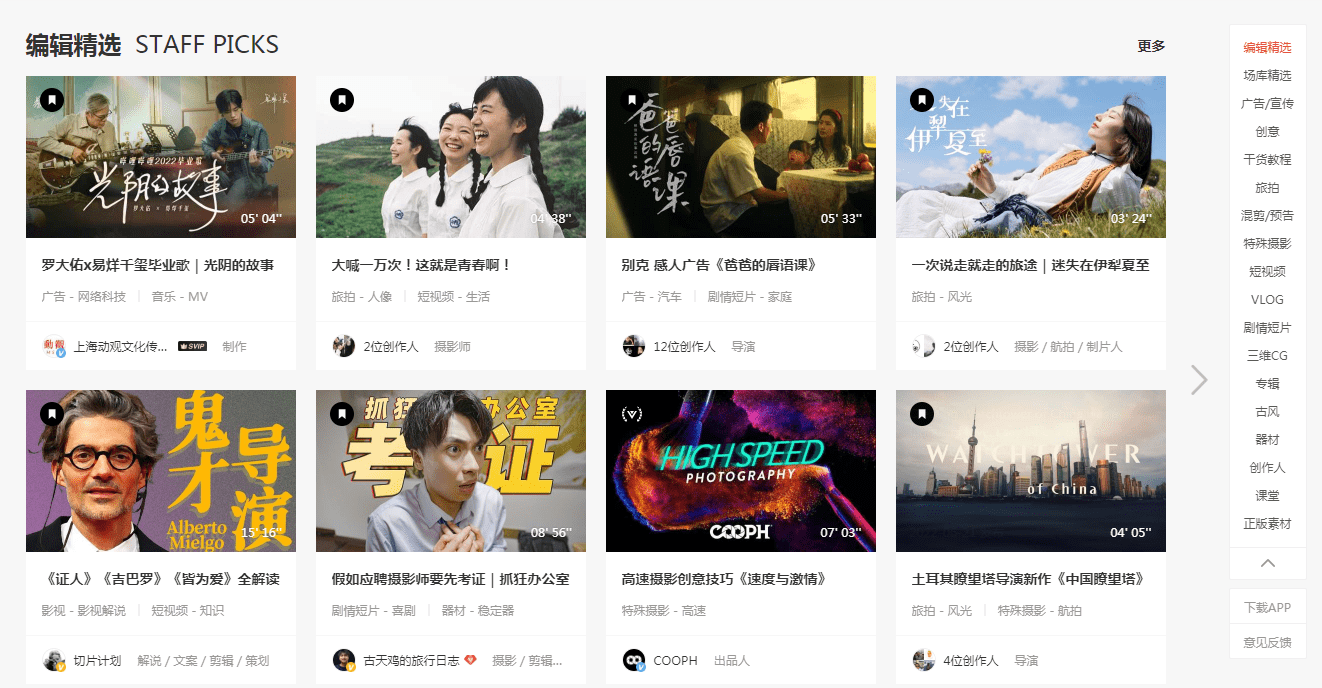Open the 光阴的故事 video card
Viewport: 1322px width, 688px height.
pyautogui.click(x=160, y=157)
